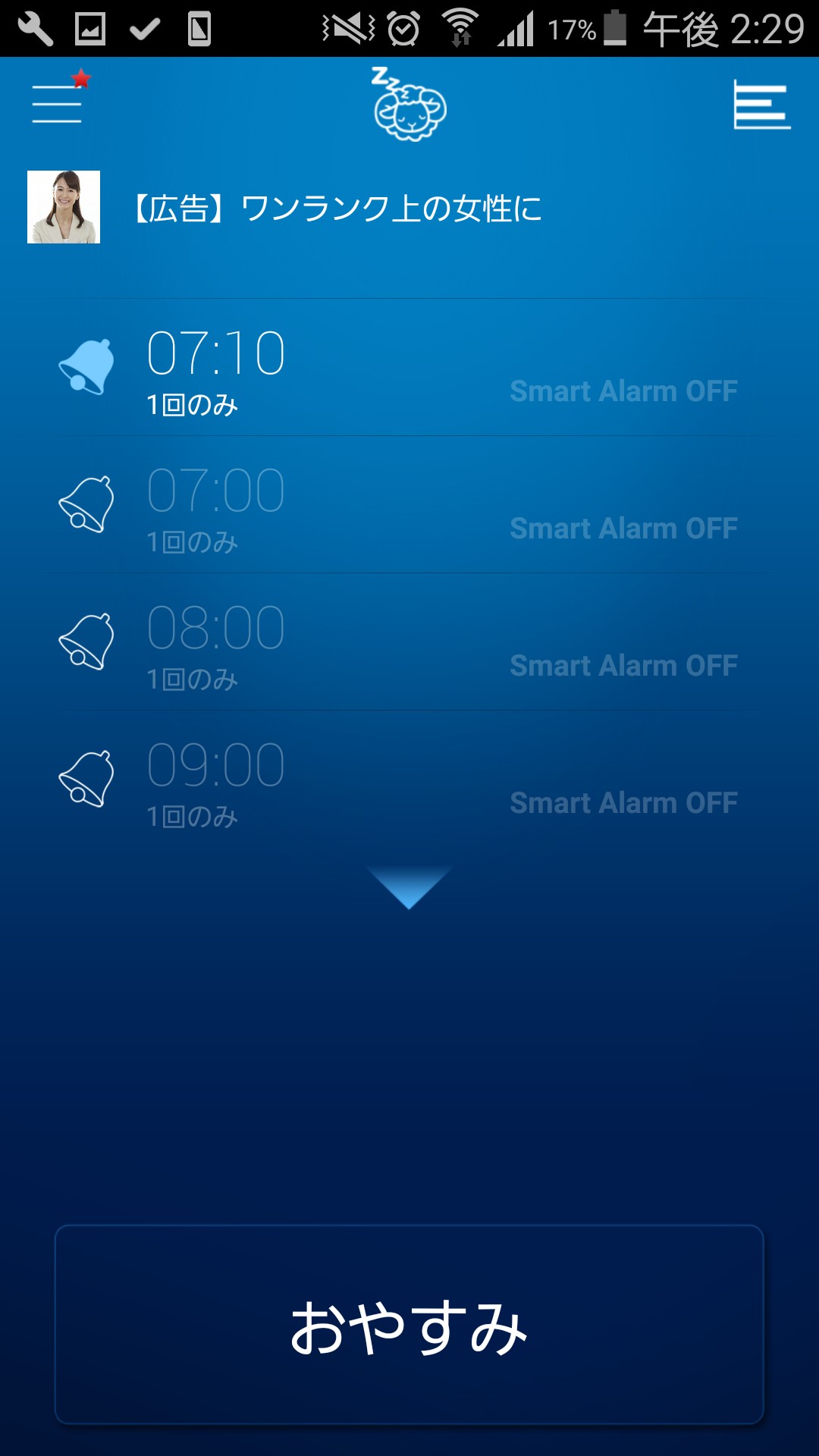Screen dimensions: 819x1456
Task: Enable the 07:00 alarm bell
Action: (86, 504)
